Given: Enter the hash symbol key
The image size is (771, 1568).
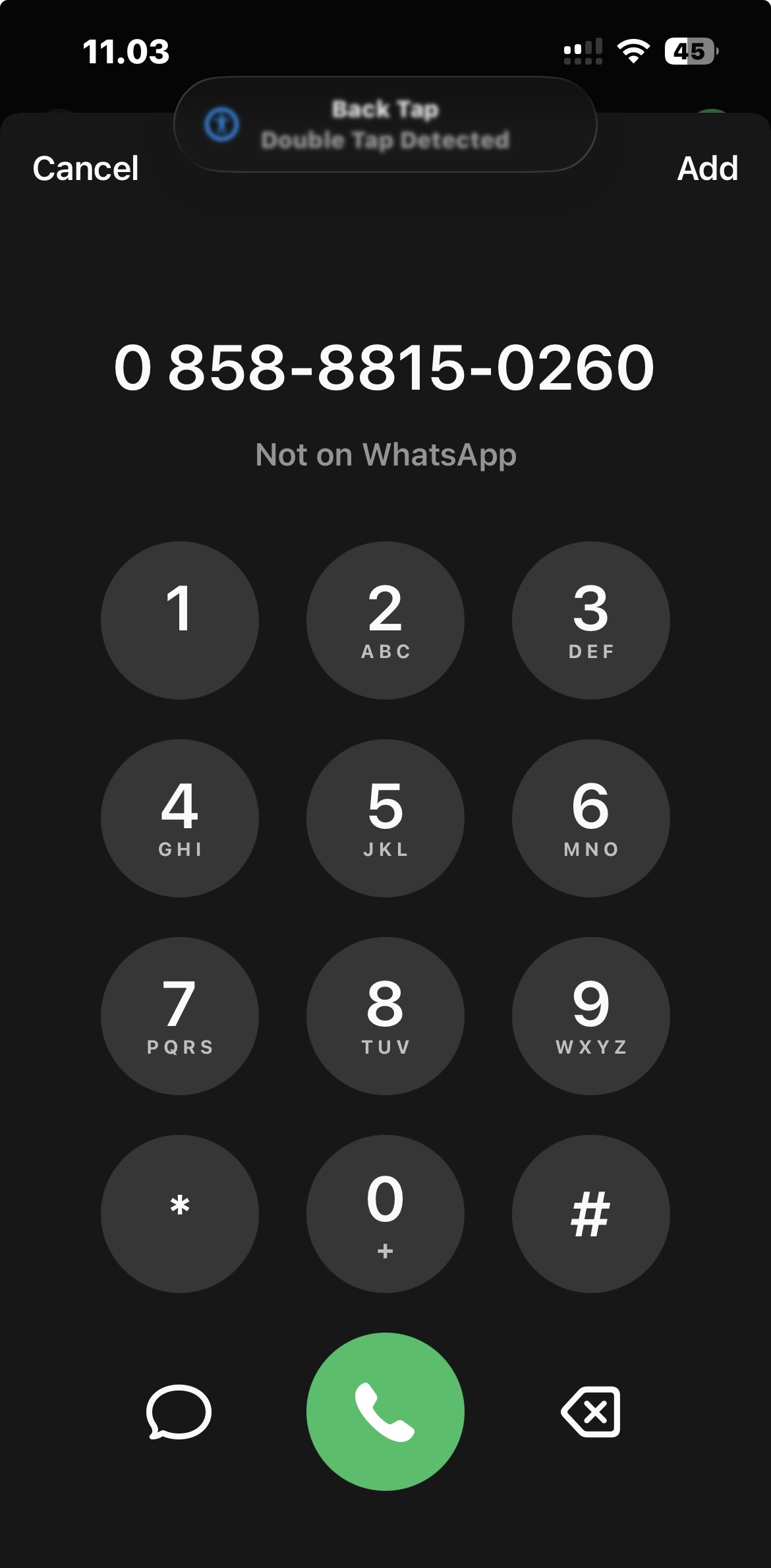Looking at the screenshot, I should [591, 1214].
